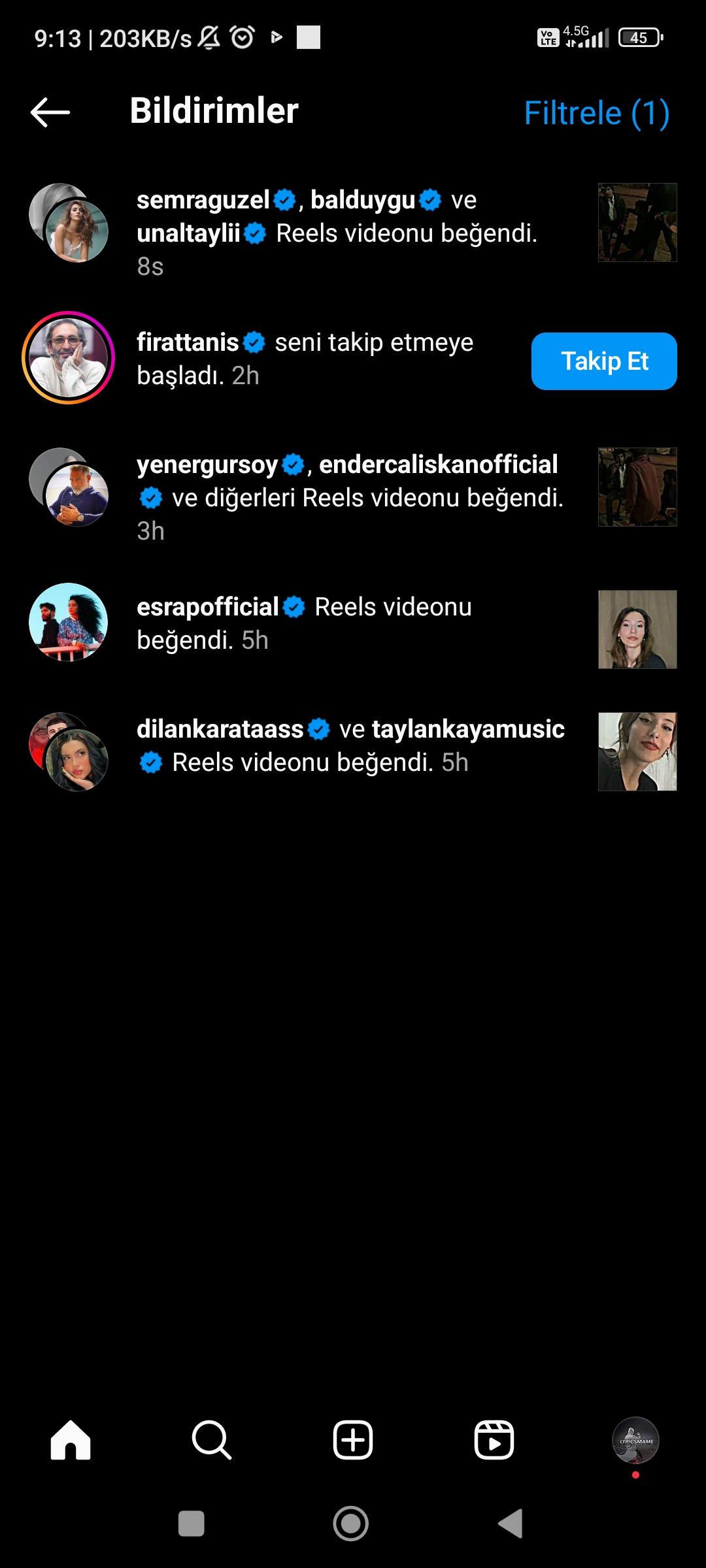Tap the system back triangle button
Viewport: 706px width, 1568px height.
[511, 1524]
